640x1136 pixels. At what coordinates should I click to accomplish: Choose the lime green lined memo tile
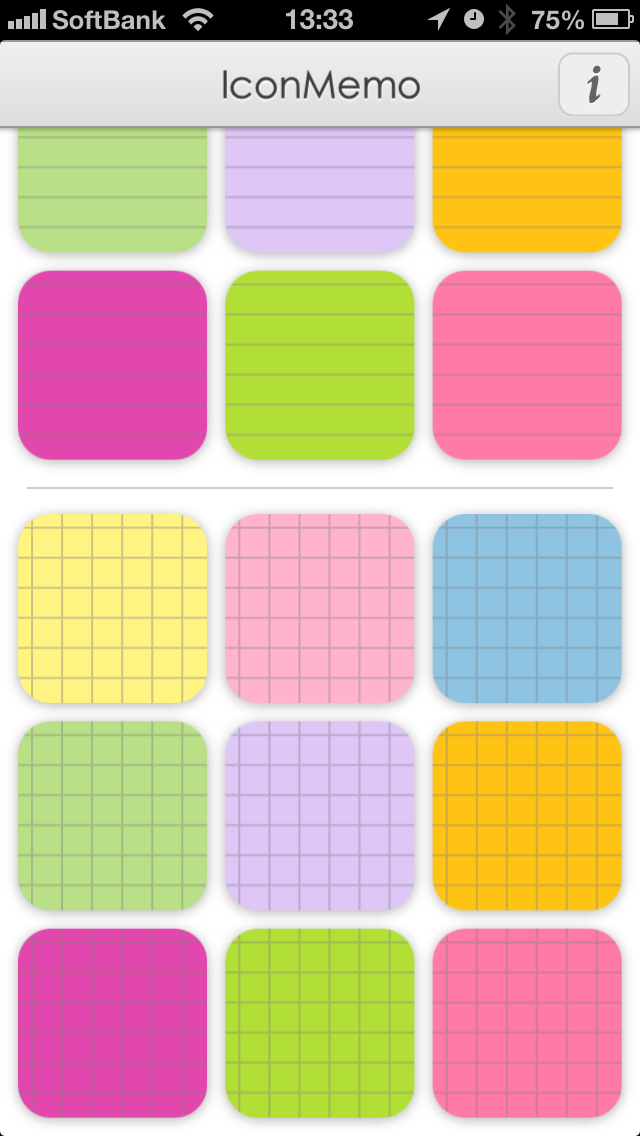(x=320, y=365)
